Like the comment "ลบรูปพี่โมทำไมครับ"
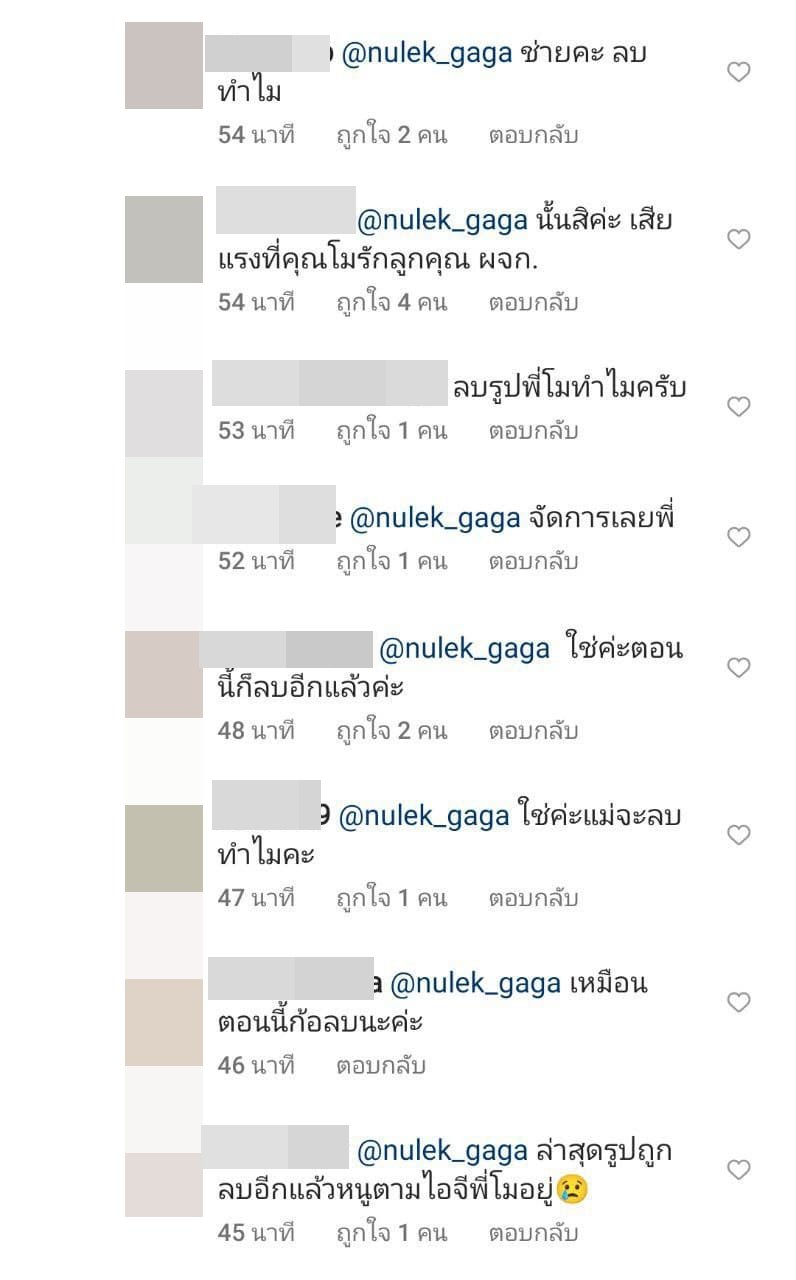Screen dimensions: 796x1280 [738, 407]
